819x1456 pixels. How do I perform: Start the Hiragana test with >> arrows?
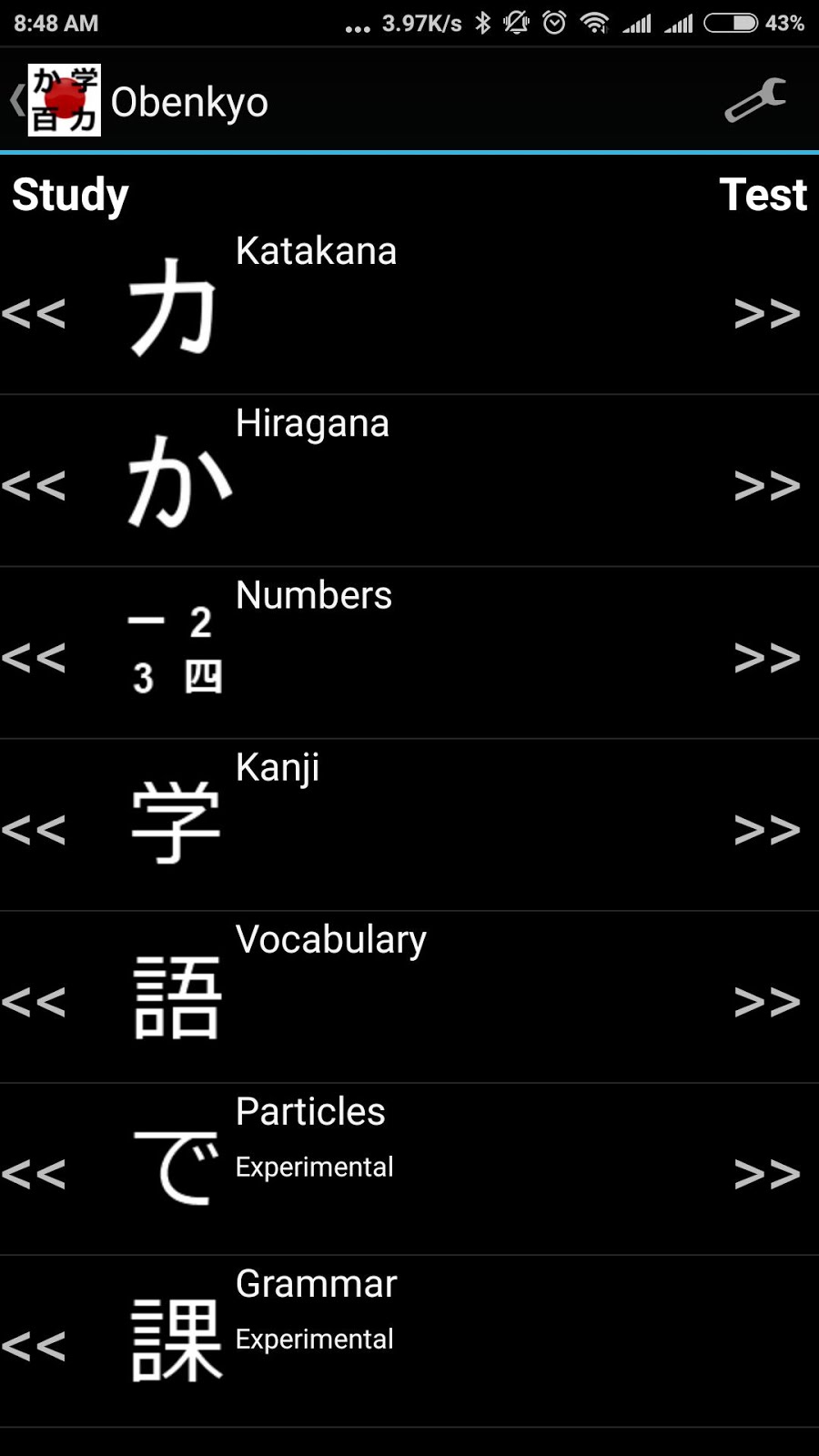coord(766,486)
